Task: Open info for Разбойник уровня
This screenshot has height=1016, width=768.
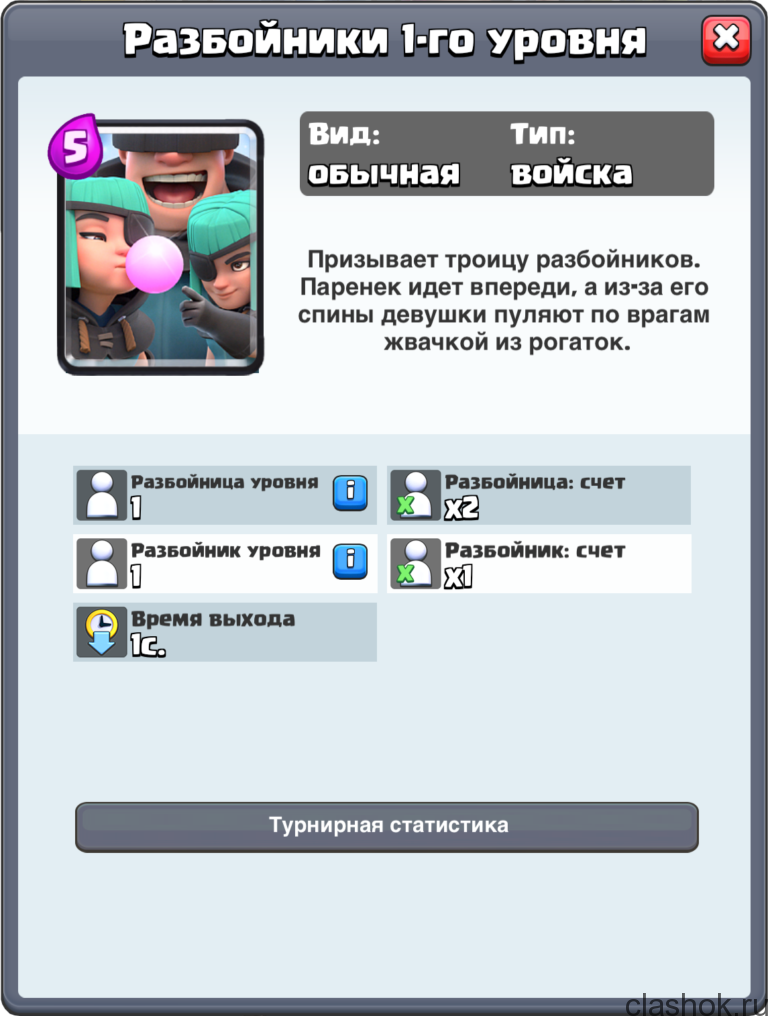Action: pyautogui.click(x=349, y=560)
